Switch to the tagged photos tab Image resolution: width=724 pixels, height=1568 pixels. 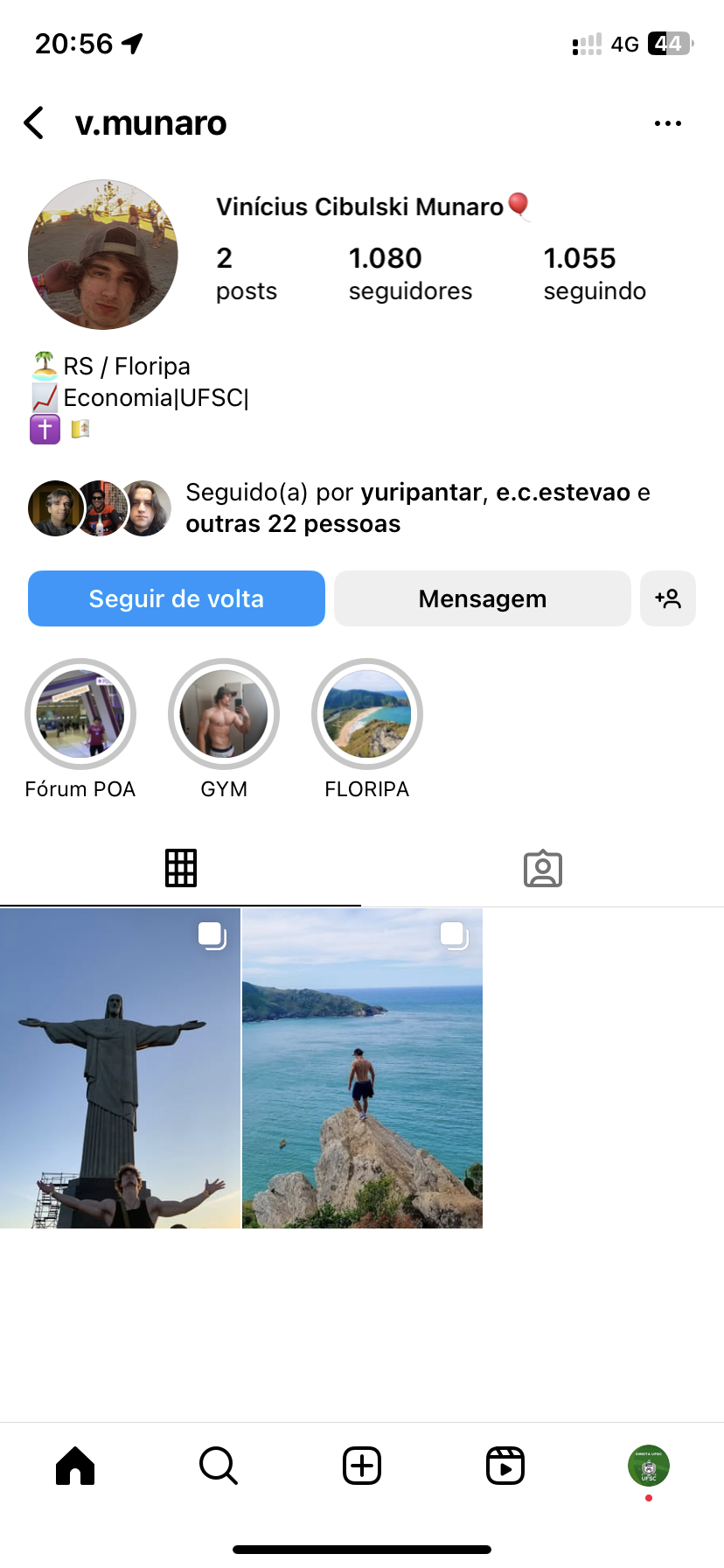[x=542, y=868]
